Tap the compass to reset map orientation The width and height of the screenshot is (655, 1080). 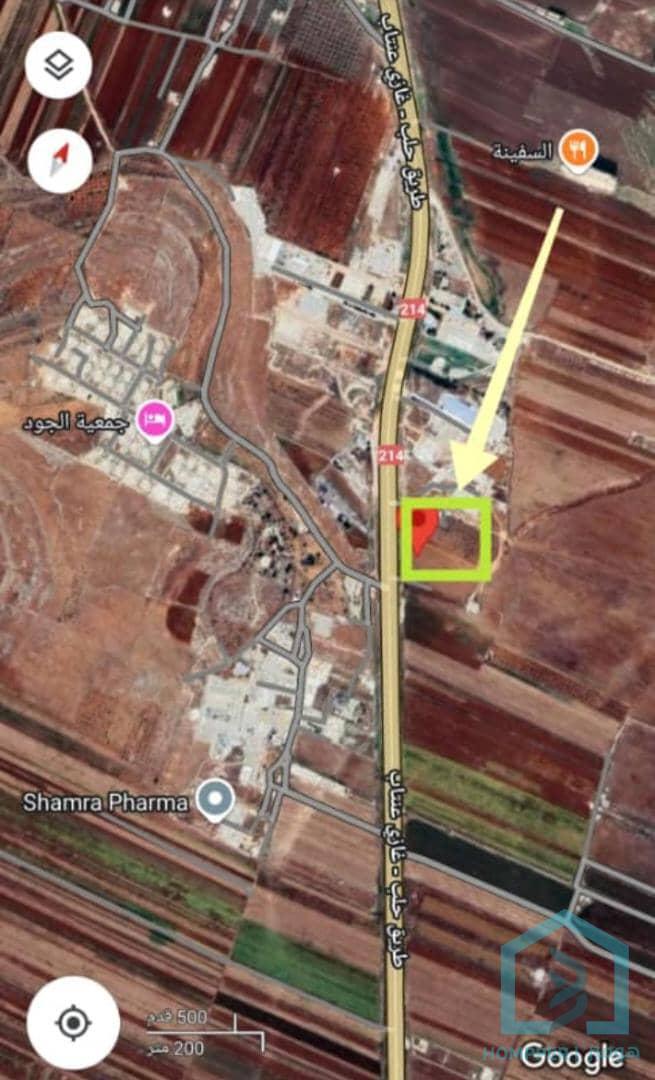click(60, 159)
